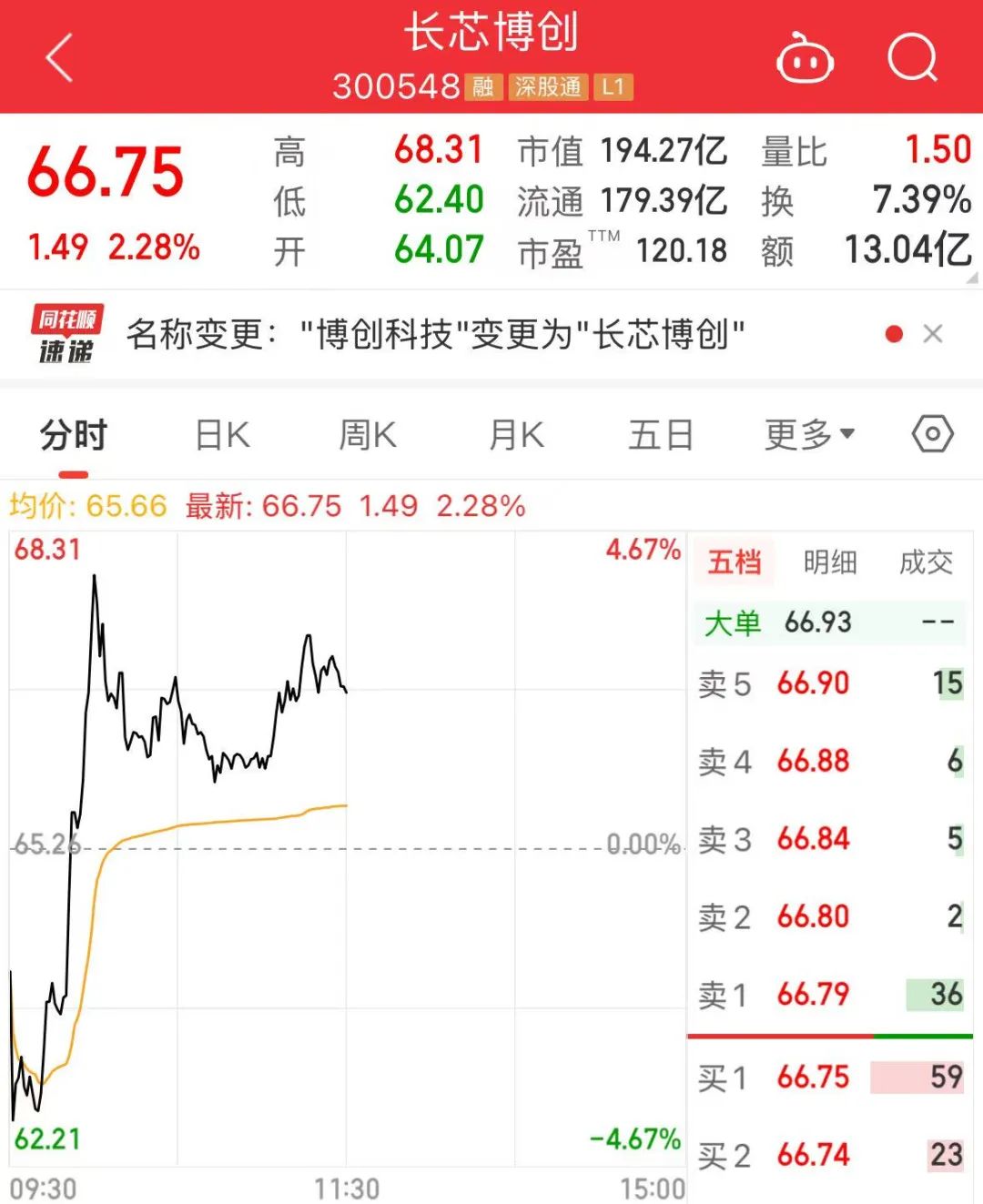Switch to the 月K chart tab
983x1204 pixels.
pos(516,436)
